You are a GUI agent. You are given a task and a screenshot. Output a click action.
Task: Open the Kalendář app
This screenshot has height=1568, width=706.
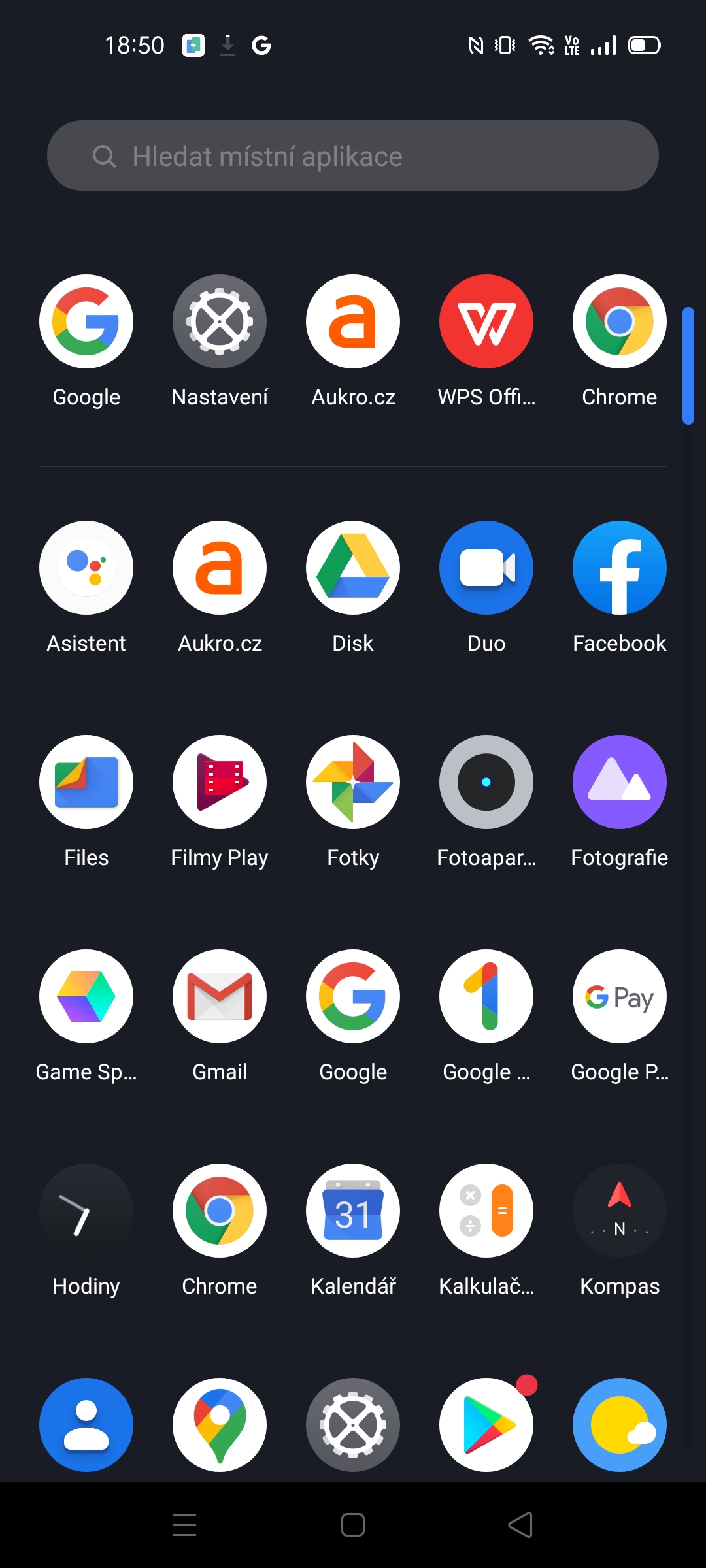tap(353, 1211)
